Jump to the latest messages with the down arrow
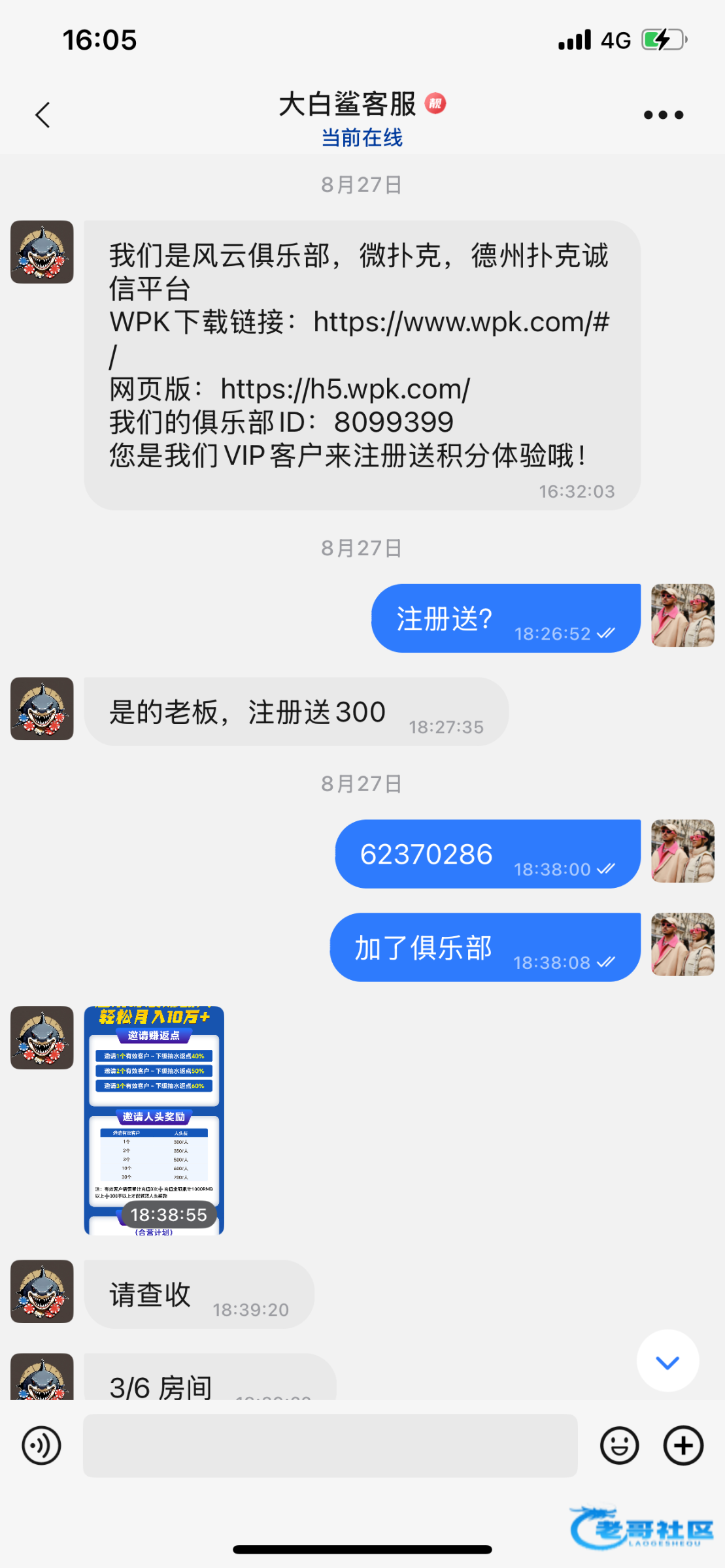725x1568 pixels. pos(667,1362)
